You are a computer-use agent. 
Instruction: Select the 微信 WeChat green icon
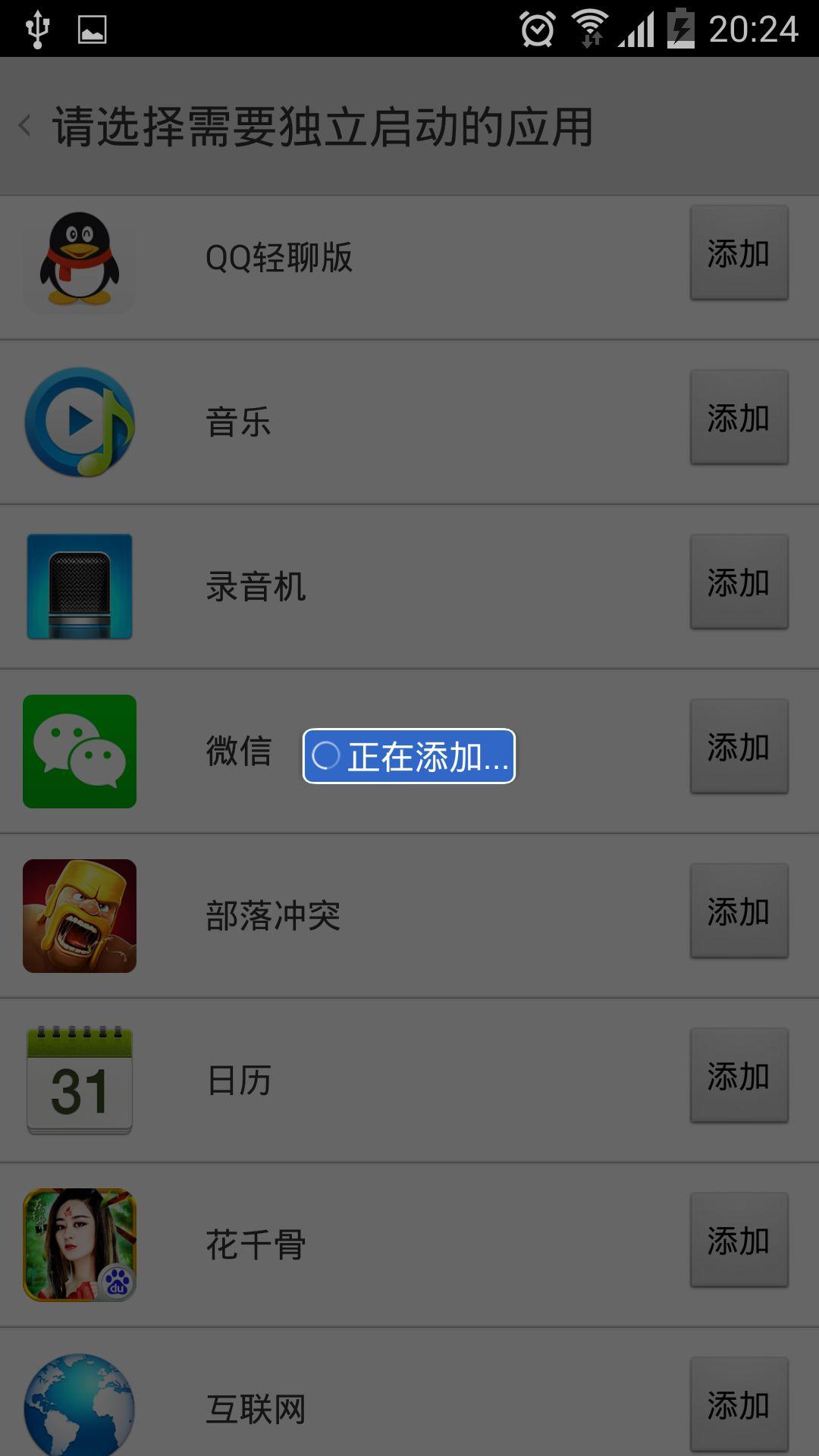tap(80, 751)
